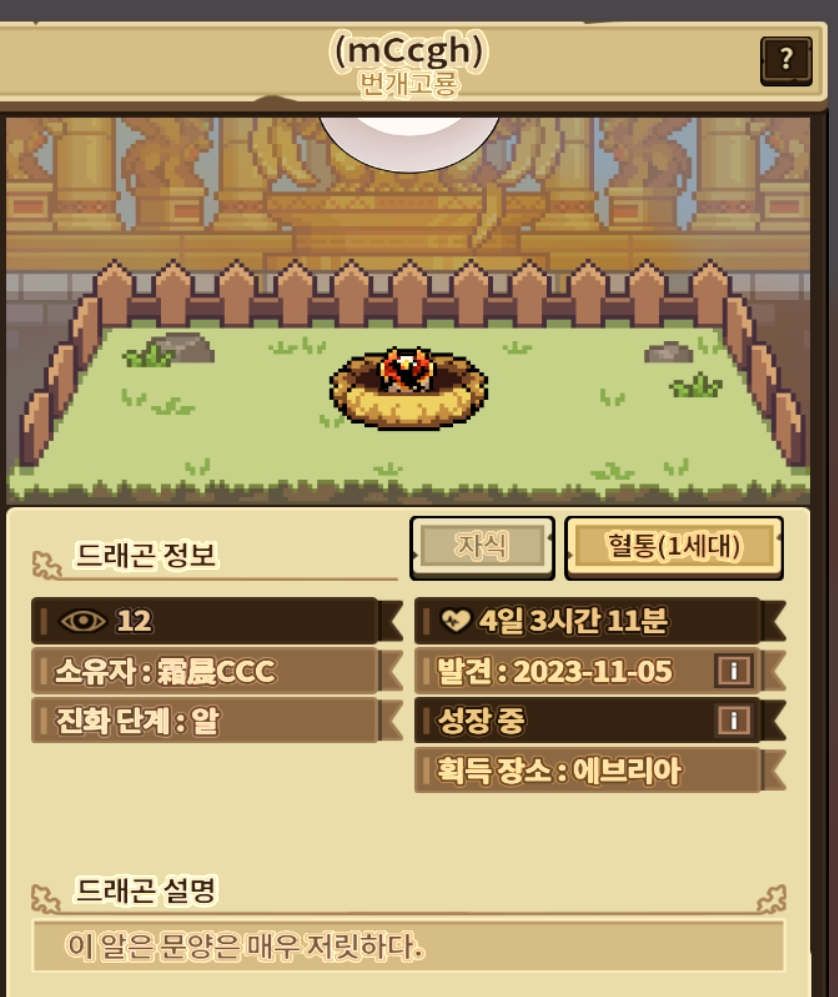Tap the info icon beside 발견 date

pyautogui.click(x=734, y=671)
